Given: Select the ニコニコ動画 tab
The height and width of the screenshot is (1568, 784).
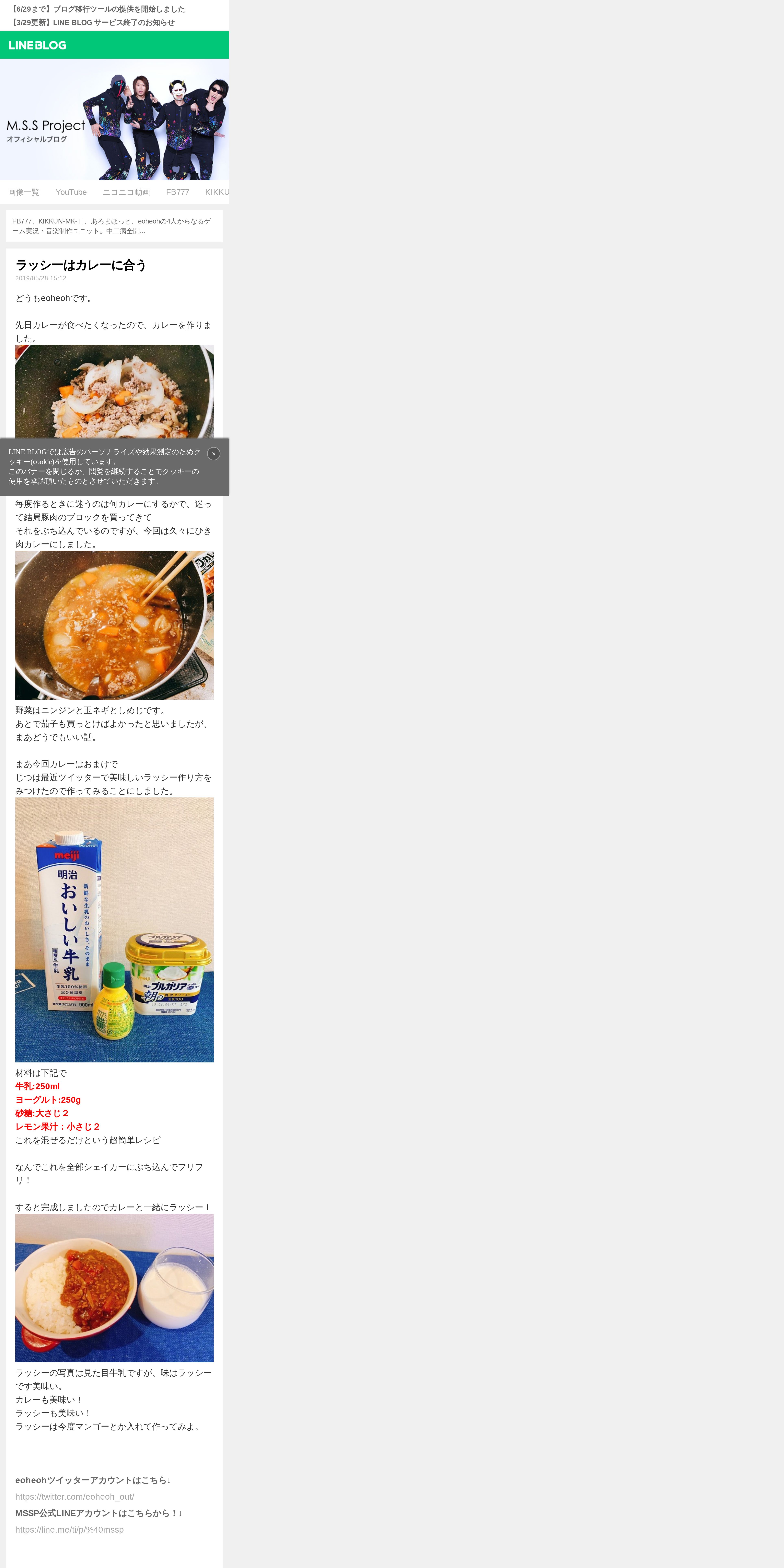Looking at the screenshot, I should point(126,192).
